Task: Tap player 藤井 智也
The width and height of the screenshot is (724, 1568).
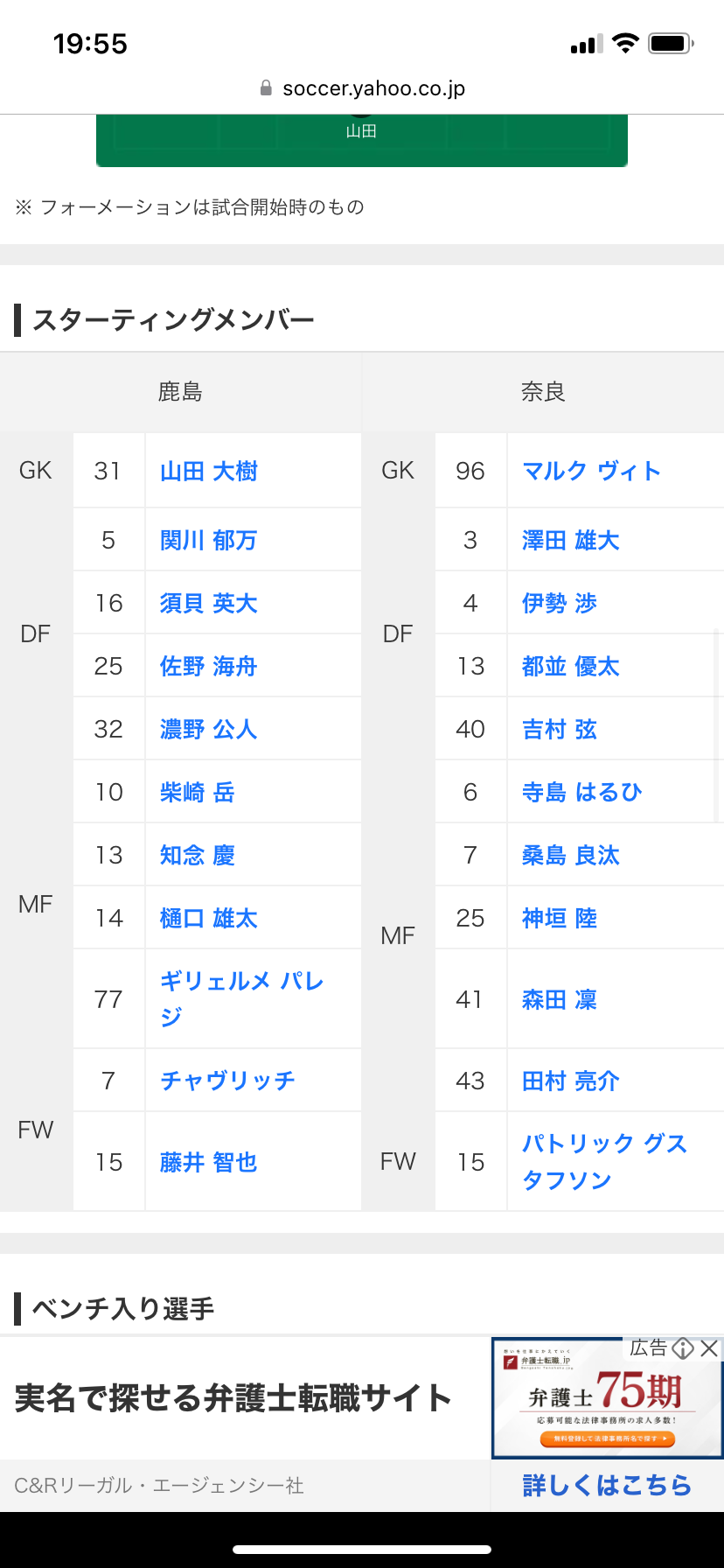Action: tap(209, 1162)
